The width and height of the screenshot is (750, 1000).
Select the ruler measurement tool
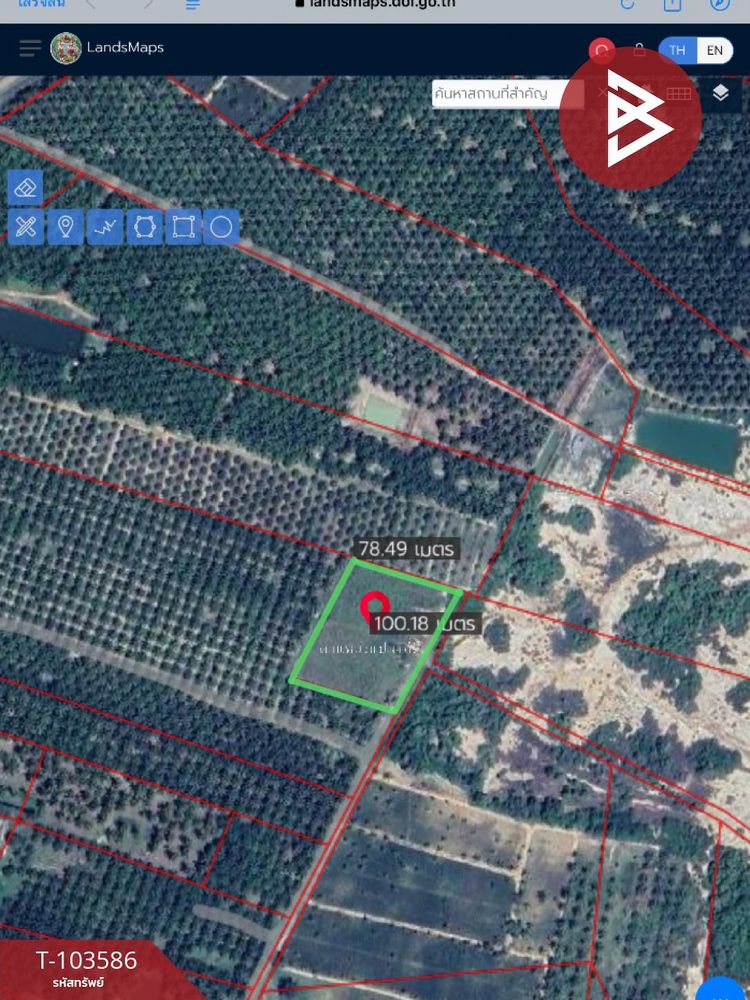pyautogui.click(x=26, y=227)
